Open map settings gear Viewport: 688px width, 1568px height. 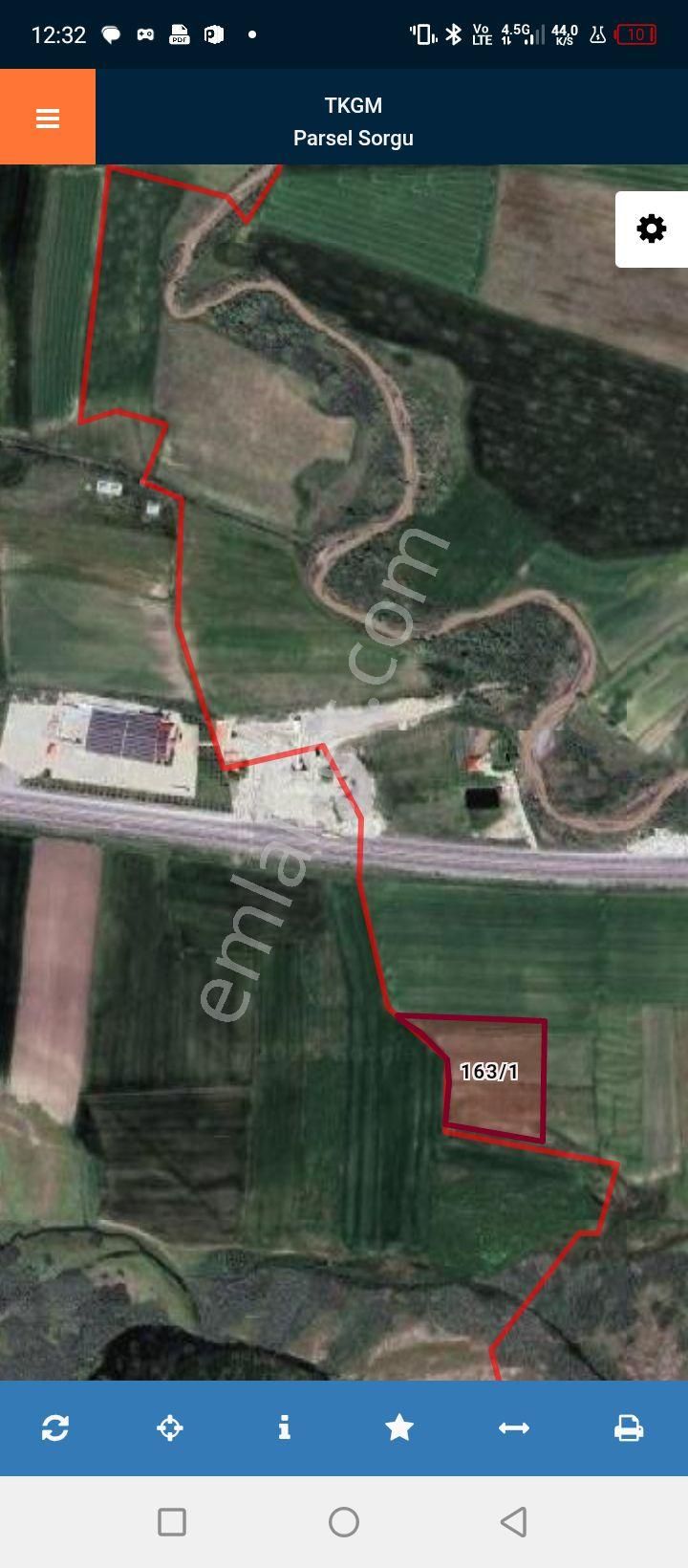pyautogui.click(x=652, y=229)
